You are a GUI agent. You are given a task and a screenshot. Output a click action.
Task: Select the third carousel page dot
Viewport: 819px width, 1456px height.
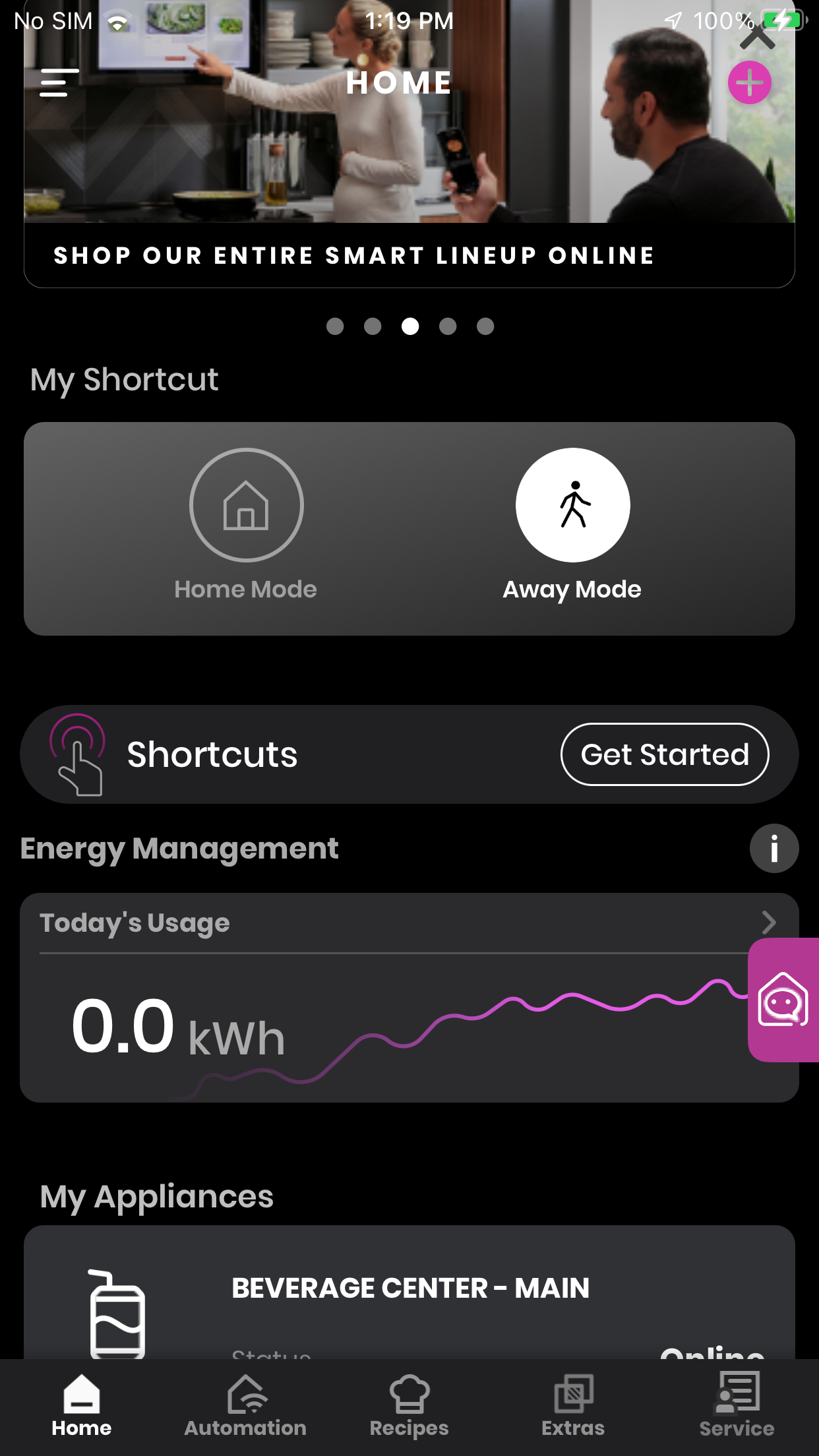411,326
